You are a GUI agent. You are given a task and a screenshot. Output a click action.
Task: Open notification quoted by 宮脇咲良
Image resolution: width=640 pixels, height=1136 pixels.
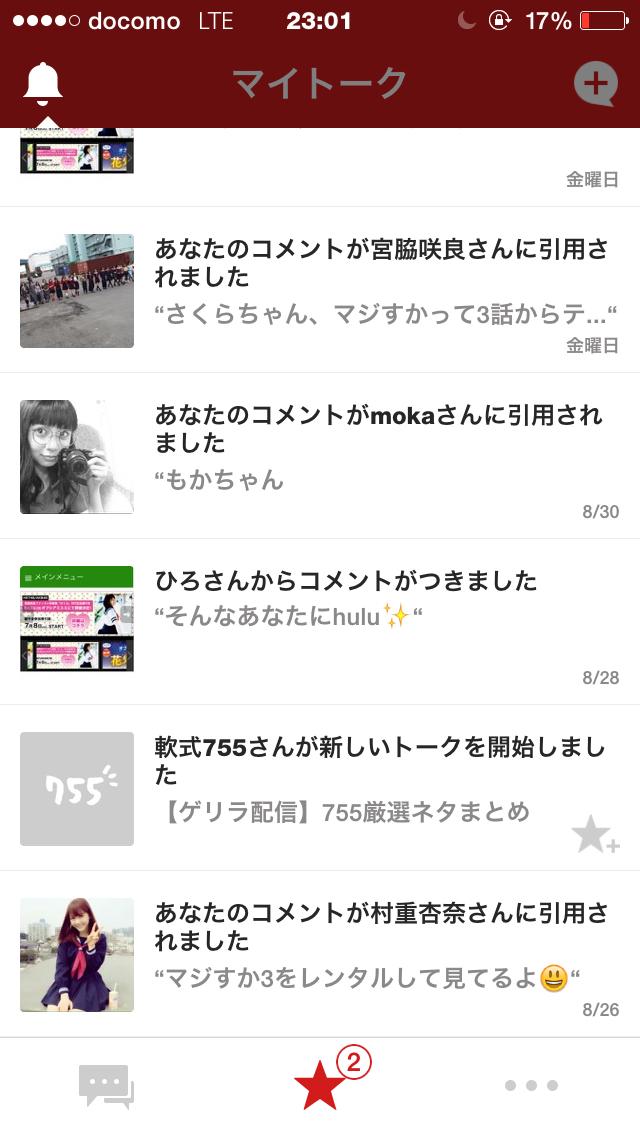(x=320, y=290)
